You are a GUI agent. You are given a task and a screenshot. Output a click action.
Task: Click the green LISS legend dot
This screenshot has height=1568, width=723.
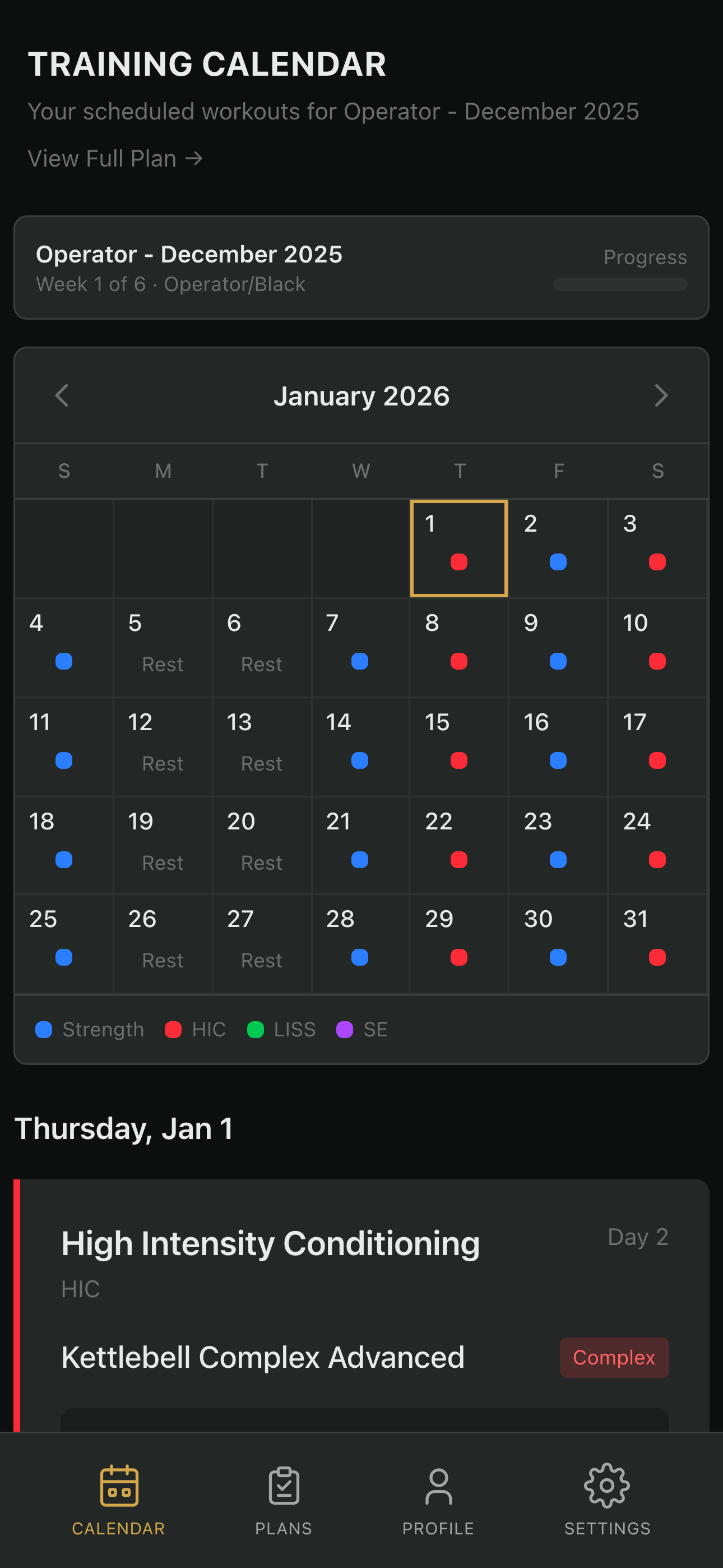[257, 1029]
